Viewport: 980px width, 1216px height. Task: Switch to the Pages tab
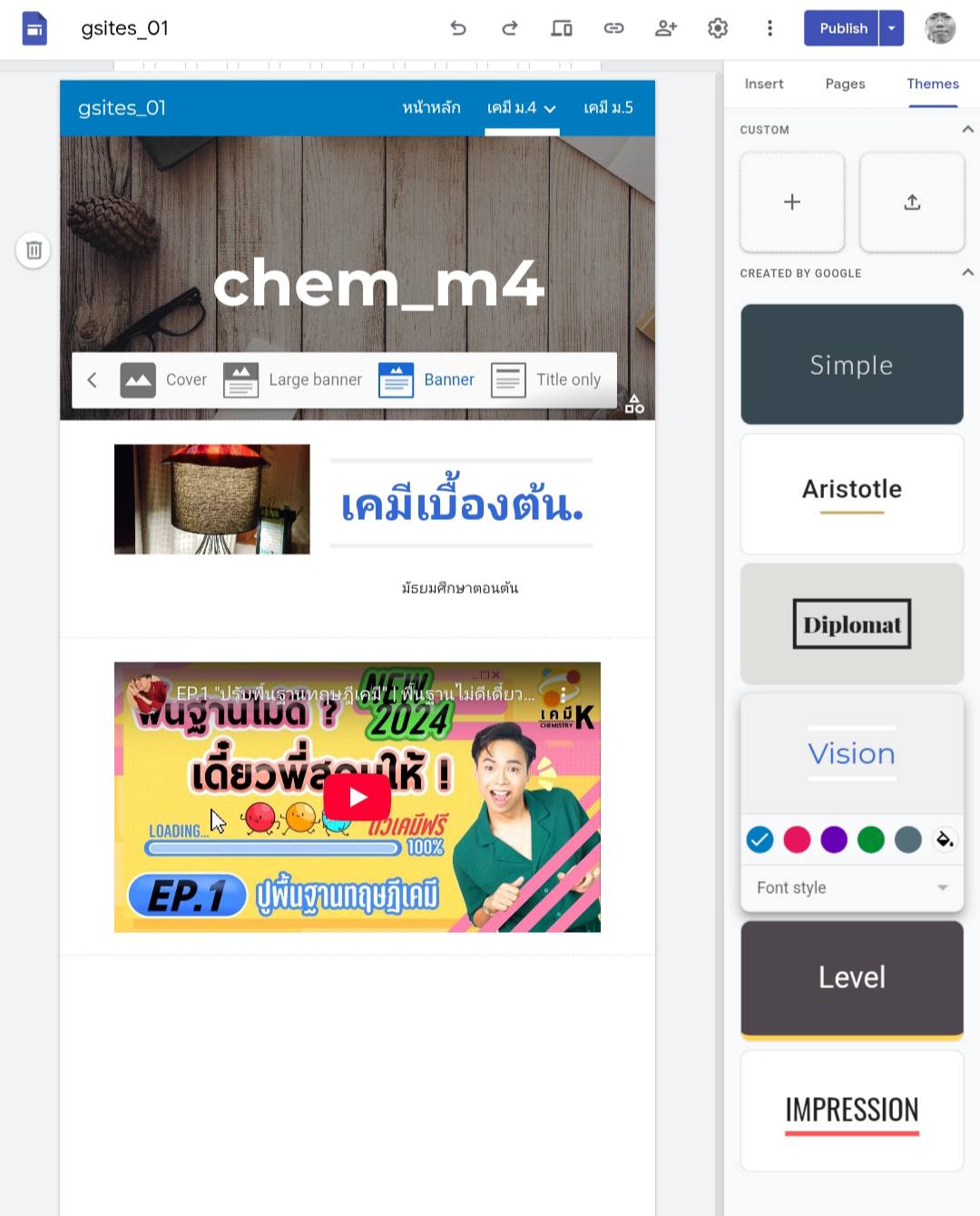click(x=845, y=83)
